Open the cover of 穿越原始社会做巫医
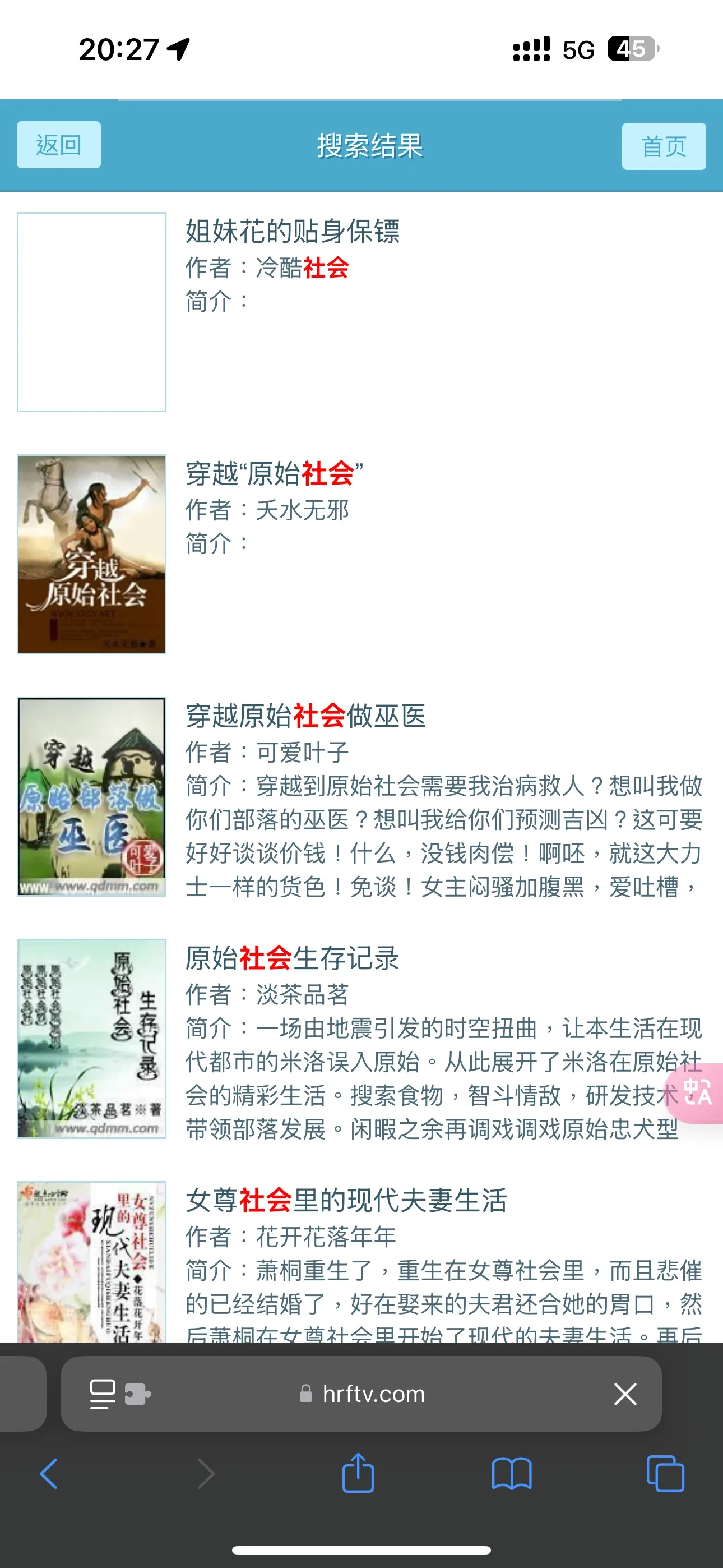This screenshot has height=1568, width=723. pos(91,796)
